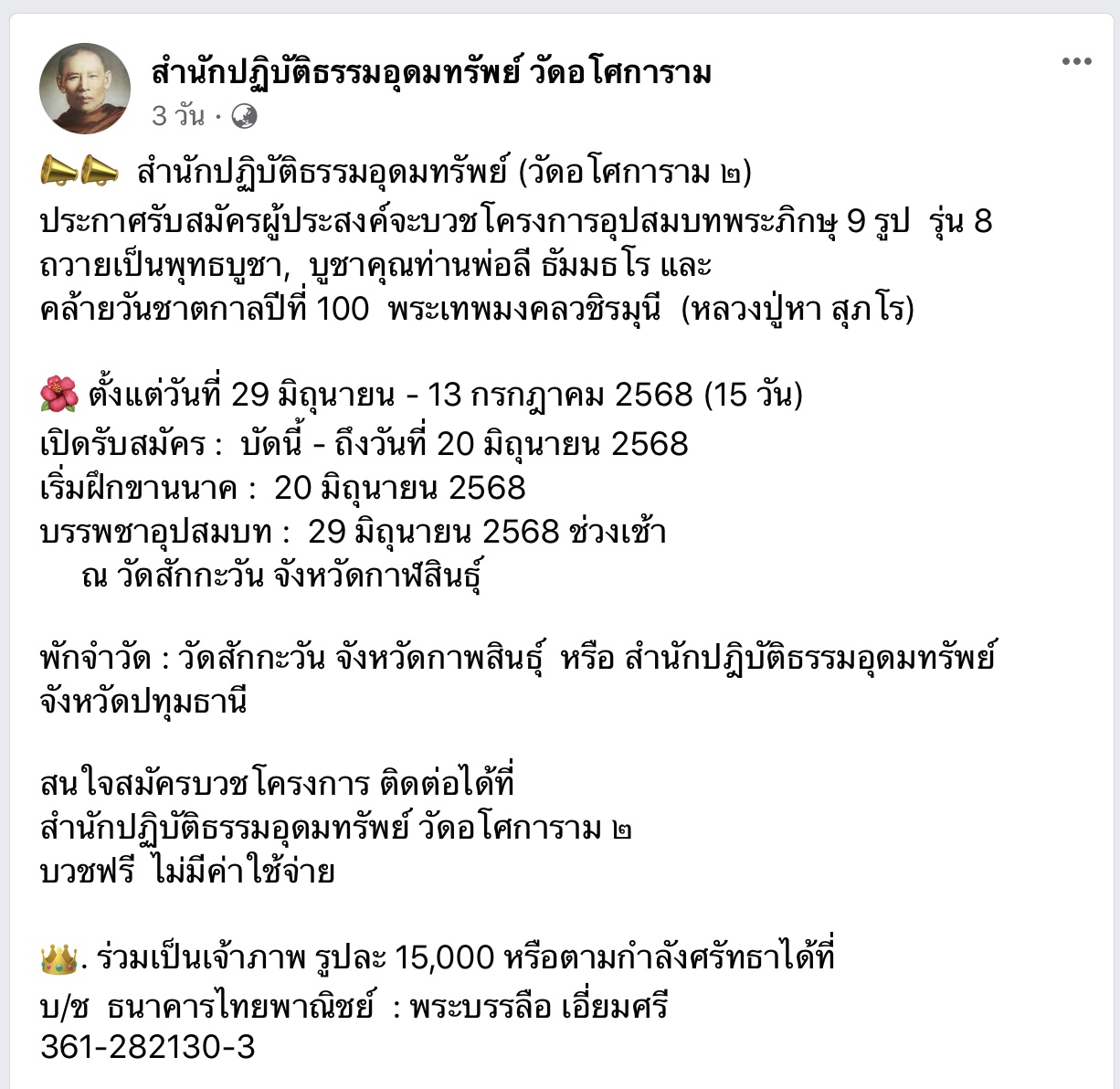Open the page's profile picture

click(85, 89)
